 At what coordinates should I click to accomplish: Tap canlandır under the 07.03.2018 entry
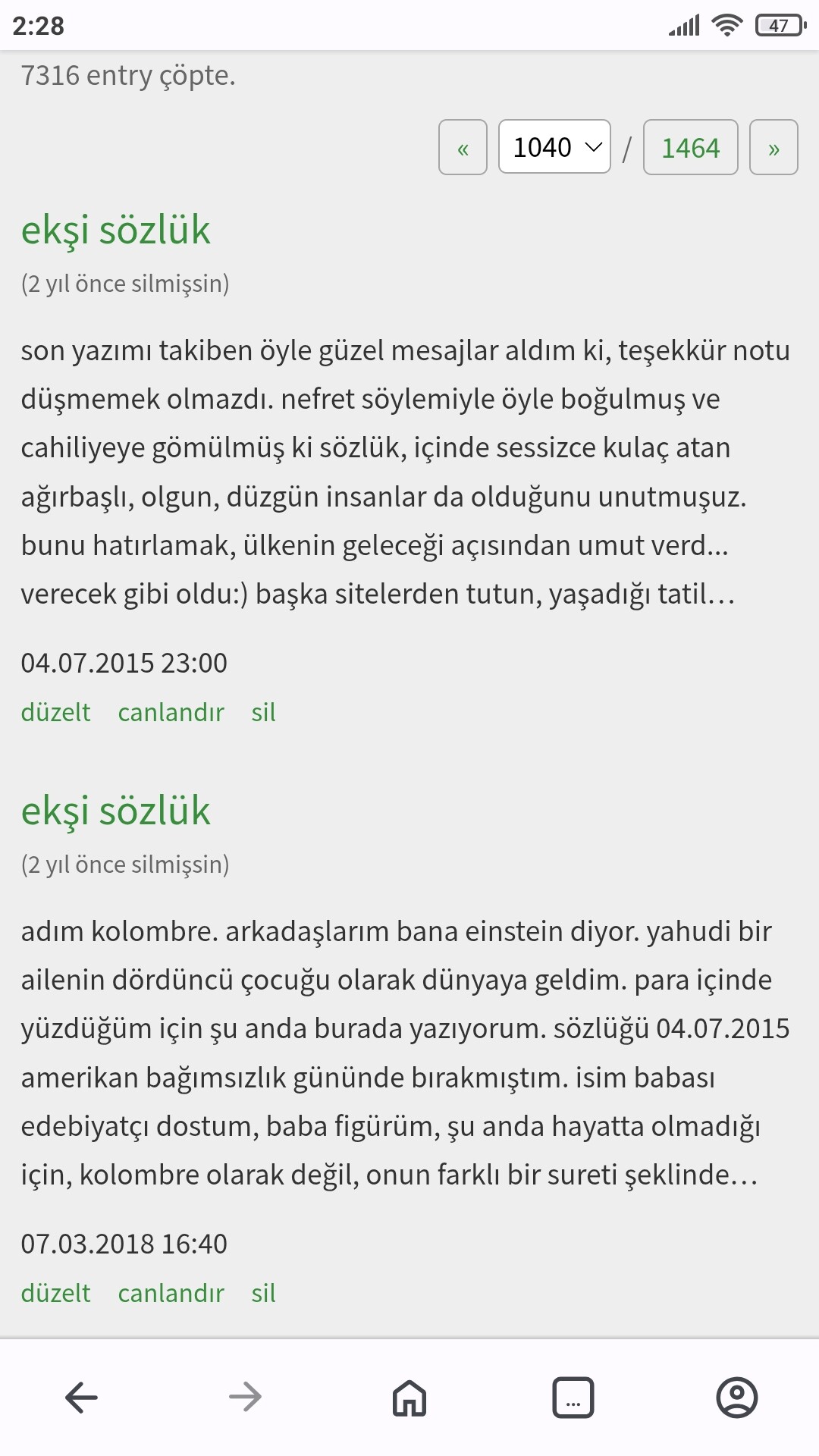click(171, 1293)
